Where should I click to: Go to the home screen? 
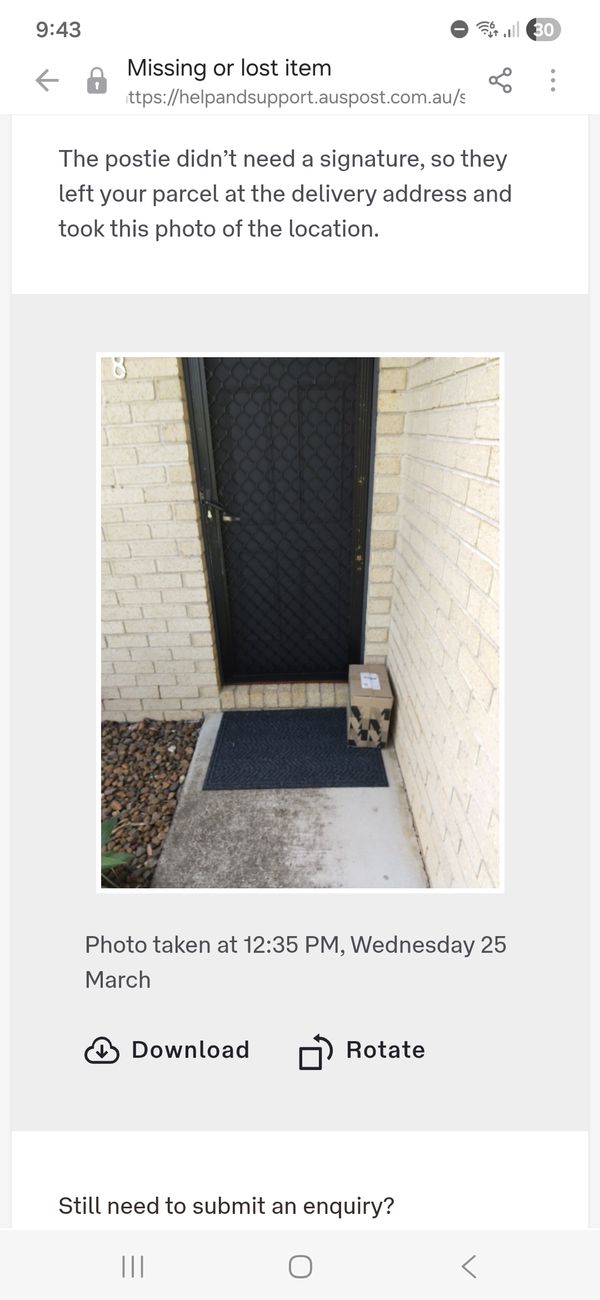[x=300, y=1267]
